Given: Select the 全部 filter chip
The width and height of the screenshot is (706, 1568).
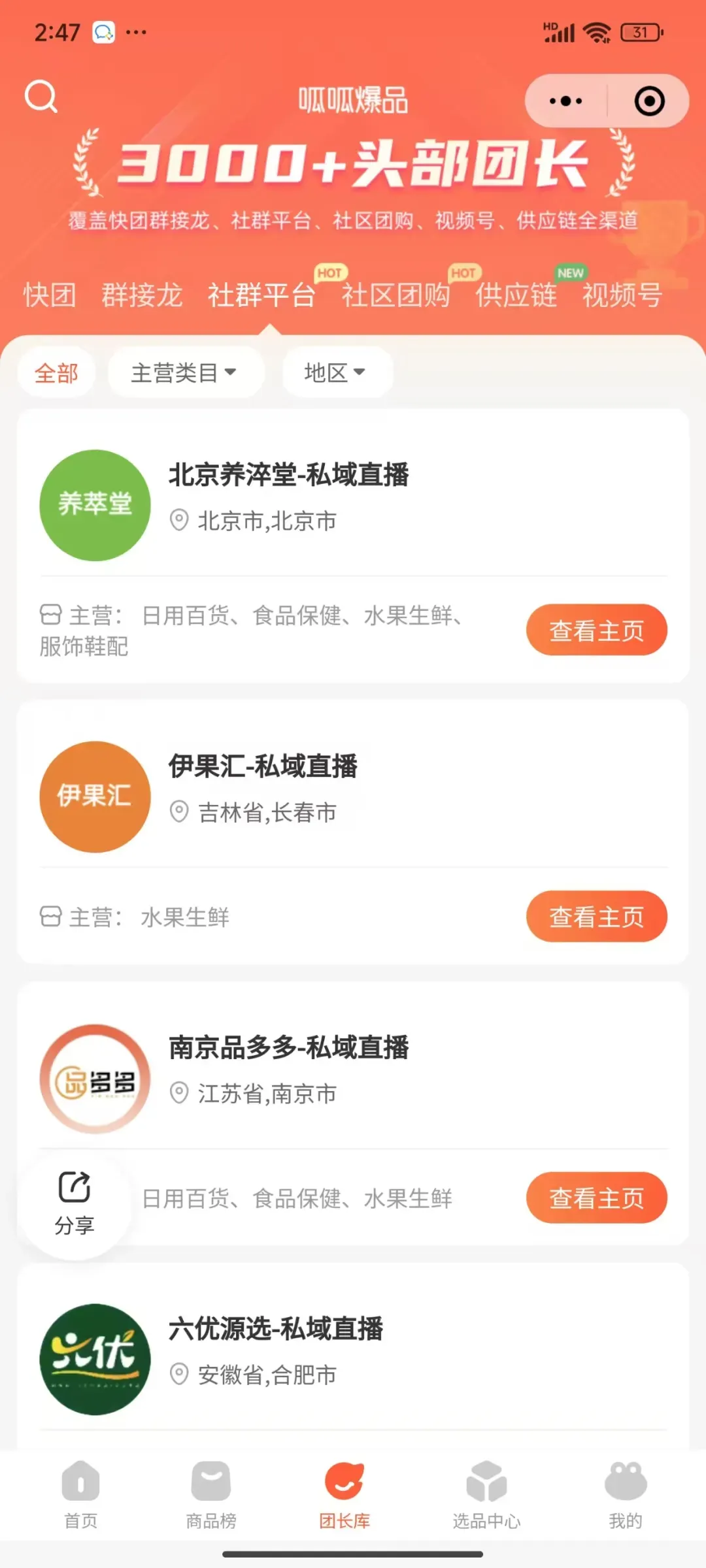Looking at the screenshot, I should (56, 372).
